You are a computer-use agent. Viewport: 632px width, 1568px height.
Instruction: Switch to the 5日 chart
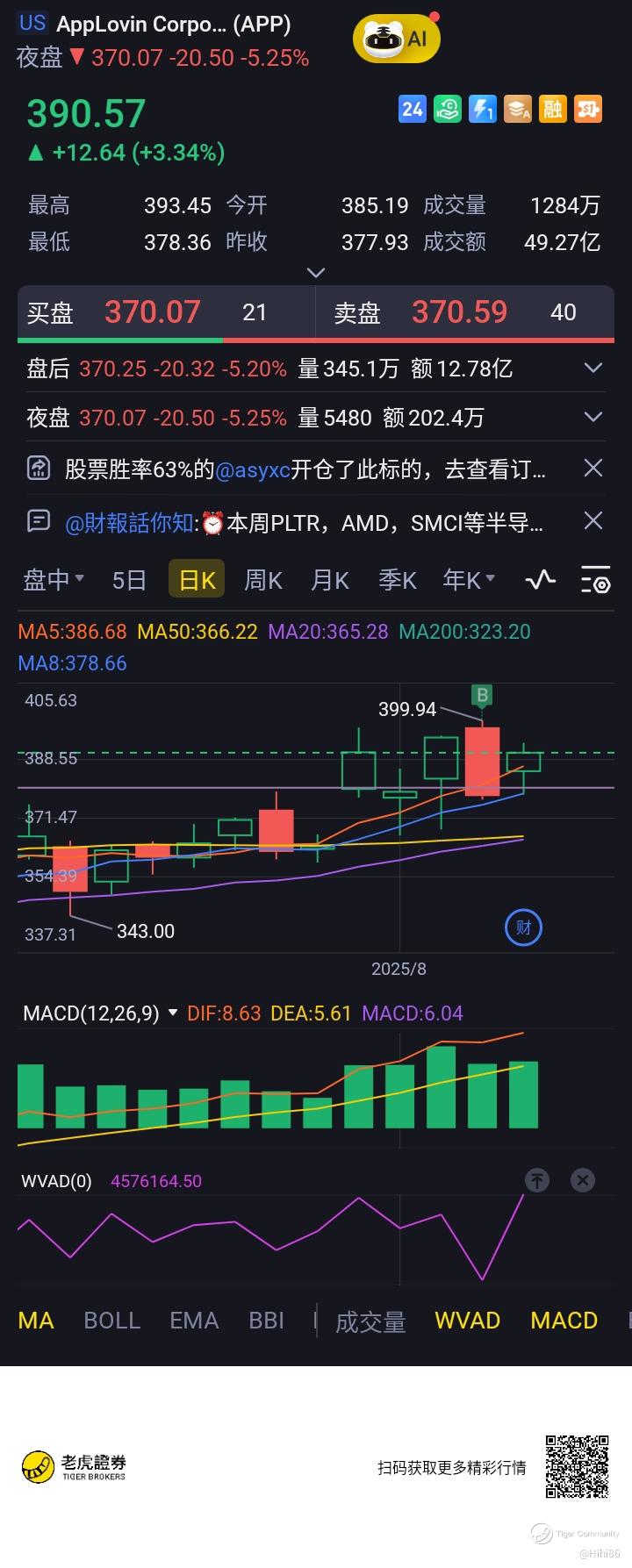point(129,580)
